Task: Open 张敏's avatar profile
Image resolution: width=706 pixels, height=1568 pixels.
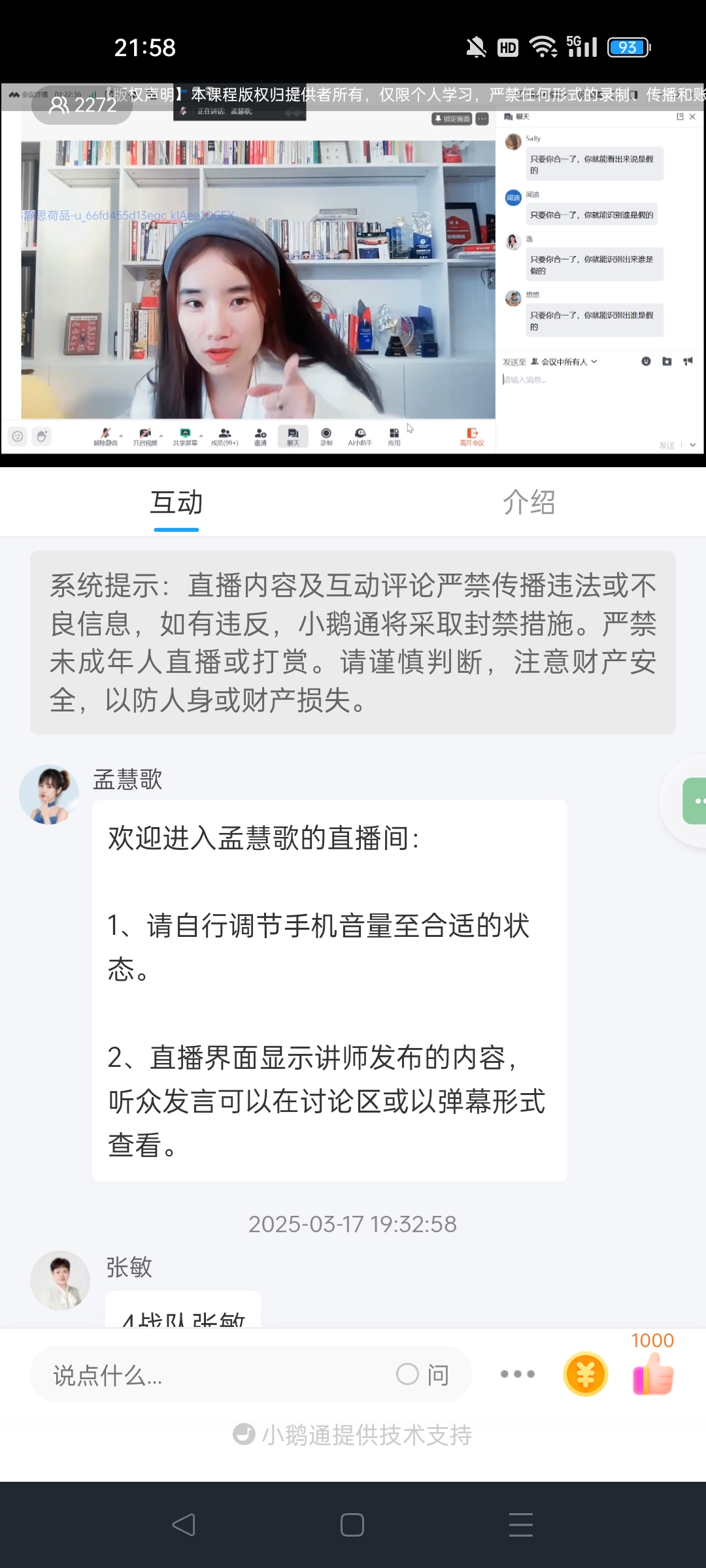Action: (60, 1281)
